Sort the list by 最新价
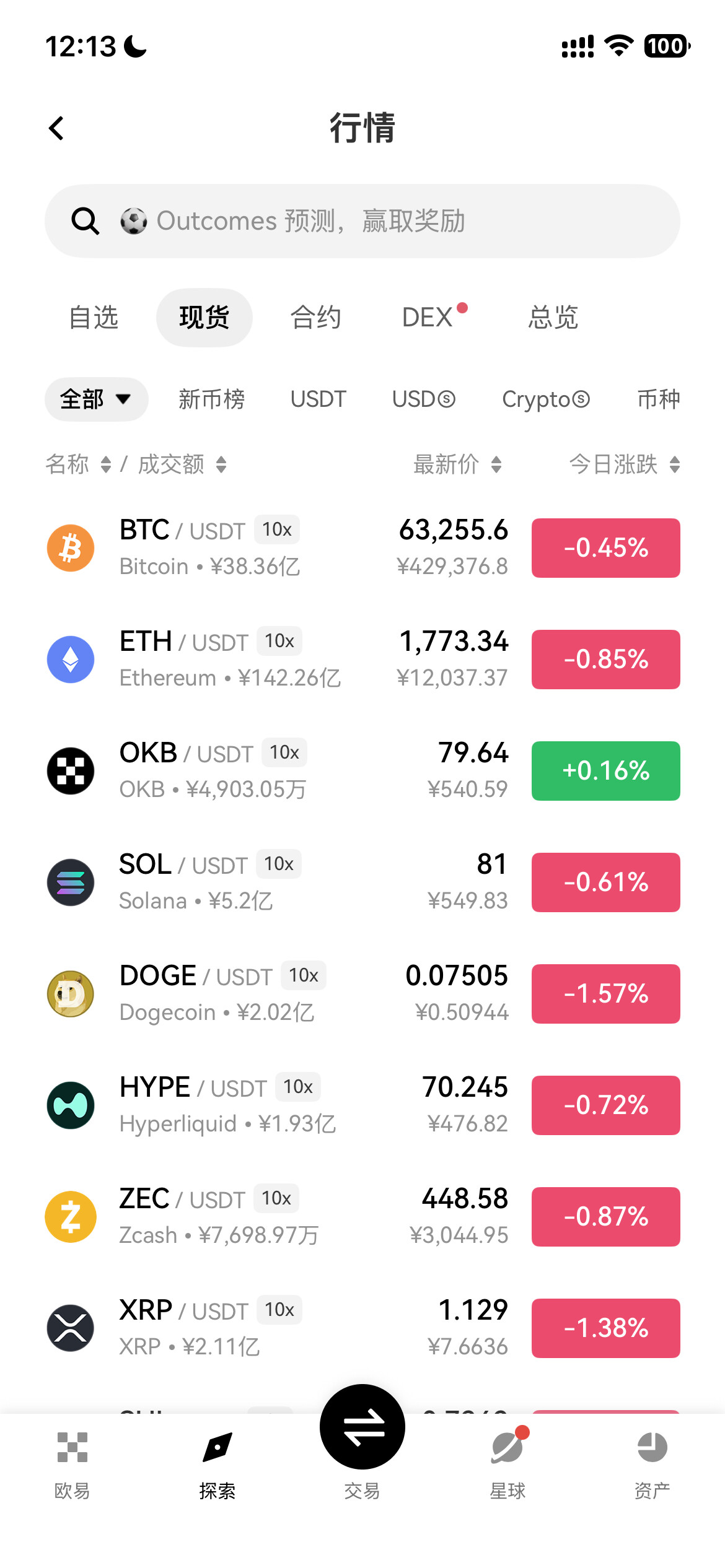This screenshot has width=725, height=1568. [x=457, y=464]
